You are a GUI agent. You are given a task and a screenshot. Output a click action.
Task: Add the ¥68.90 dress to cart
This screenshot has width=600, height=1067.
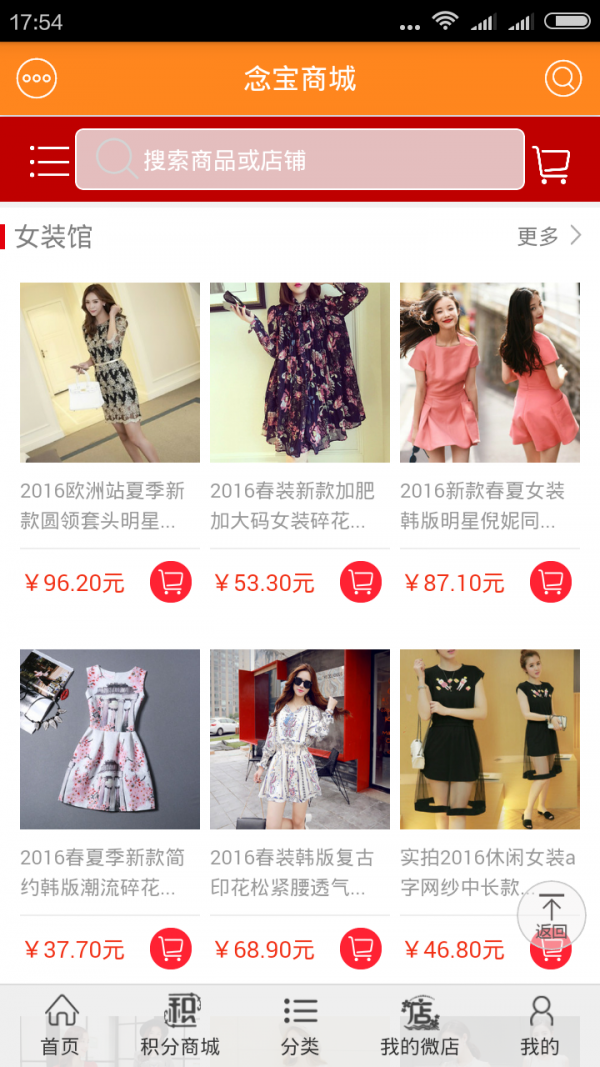coord(361,949)
